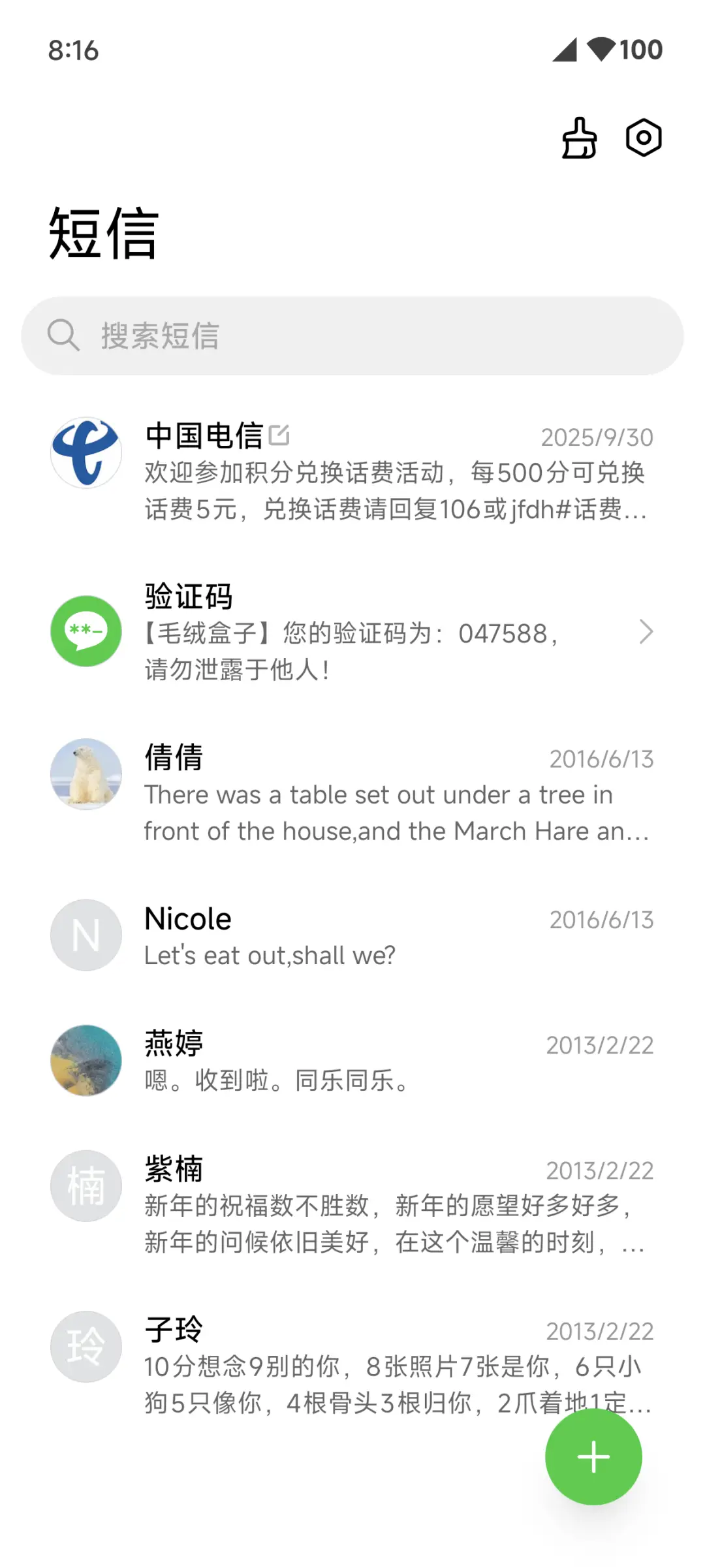Image resolution: width=705 pixels, height=1568 pixels.
Task: Tap Nicole's letter avatar
Action: click(85, 935)
